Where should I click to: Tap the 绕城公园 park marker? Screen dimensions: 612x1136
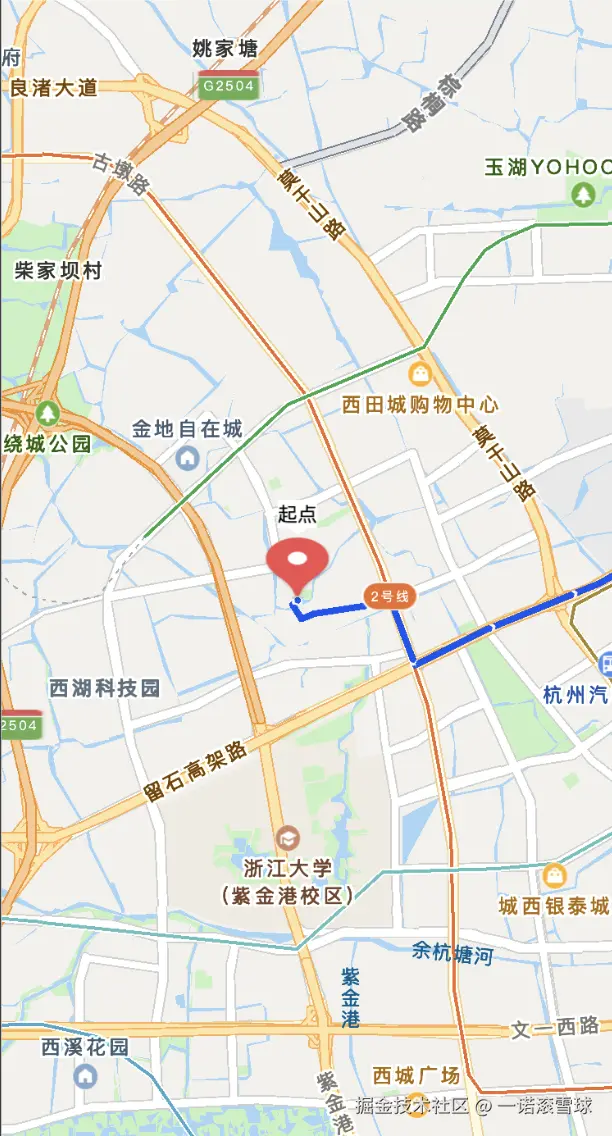click(47, 413)
